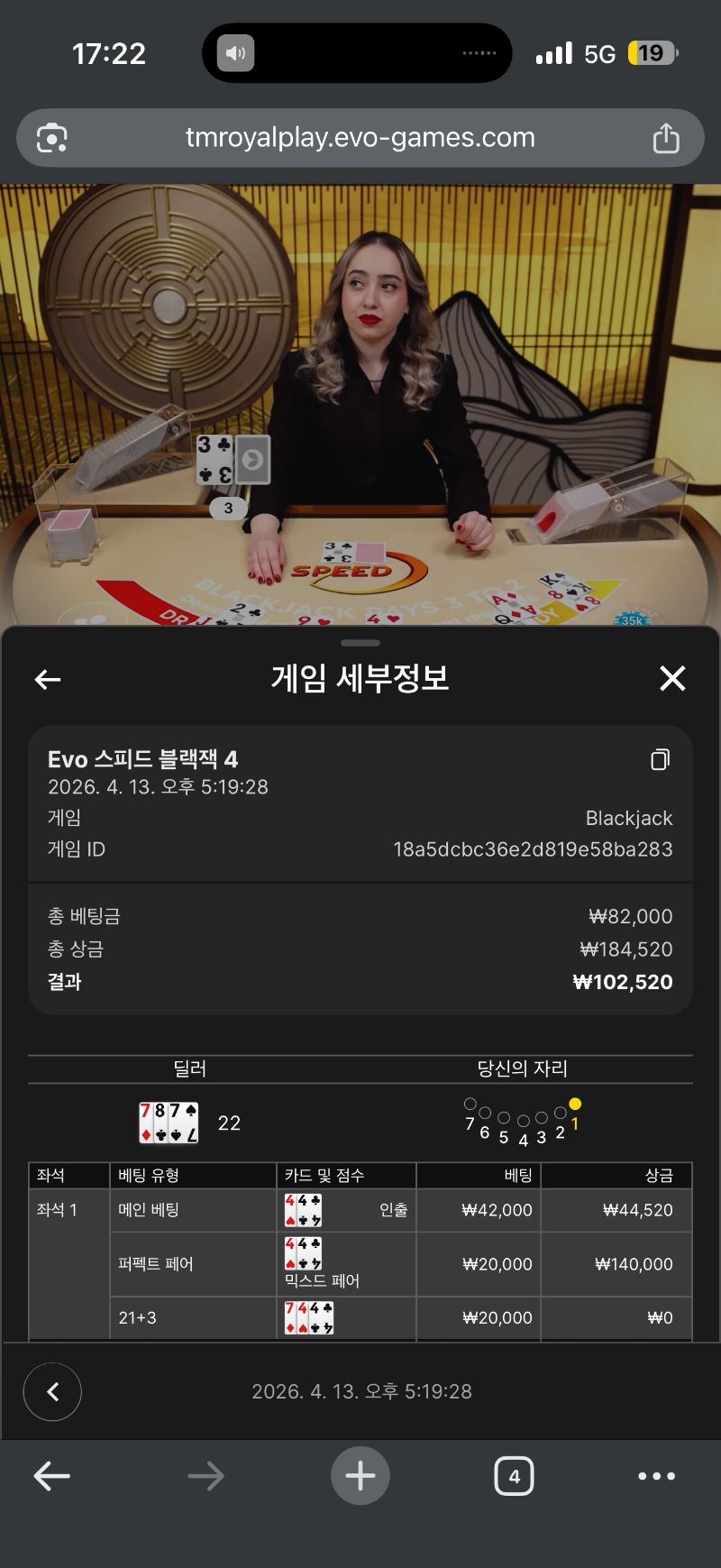721x1568 pixels.
Task: Show the open tabs switcher
Action: tap(514, 1476)
